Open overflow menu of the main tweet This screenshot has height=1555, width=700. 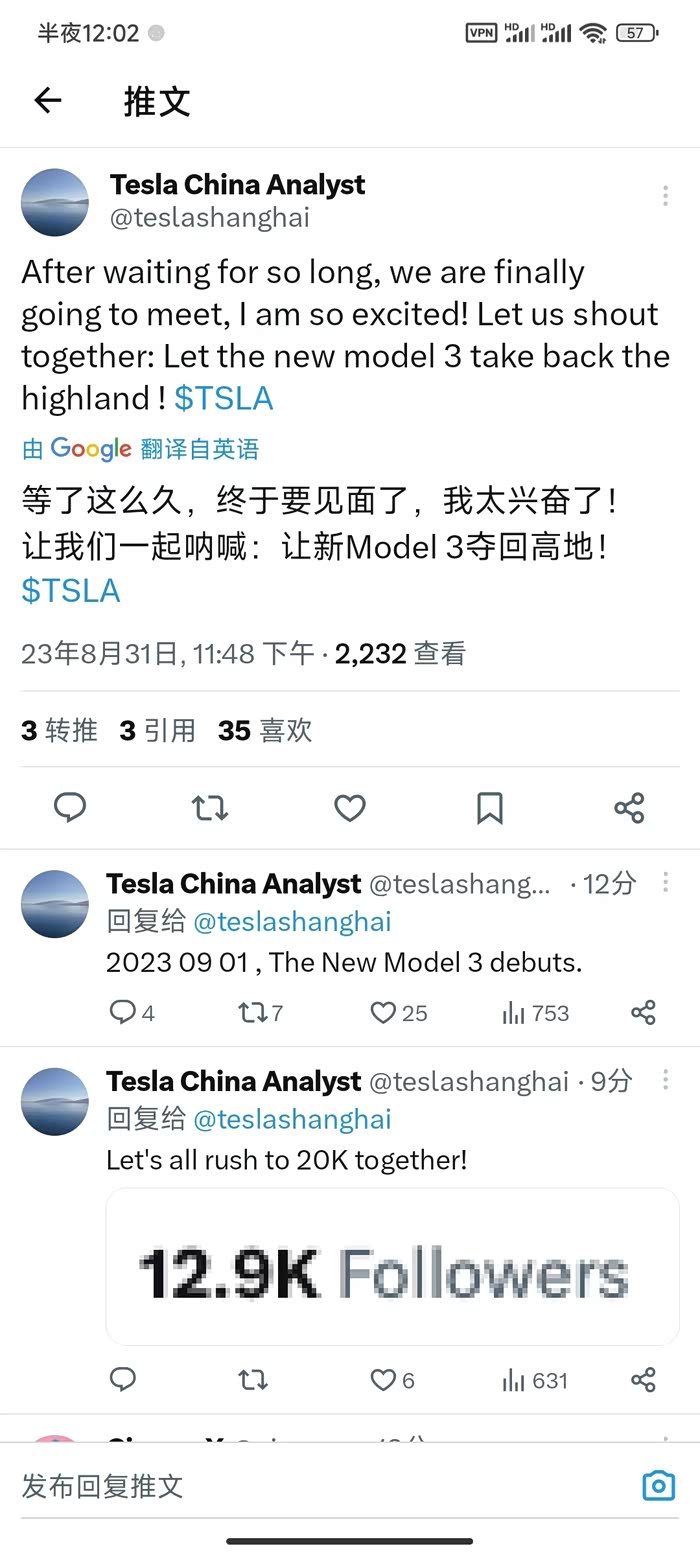tap(665, 196)
